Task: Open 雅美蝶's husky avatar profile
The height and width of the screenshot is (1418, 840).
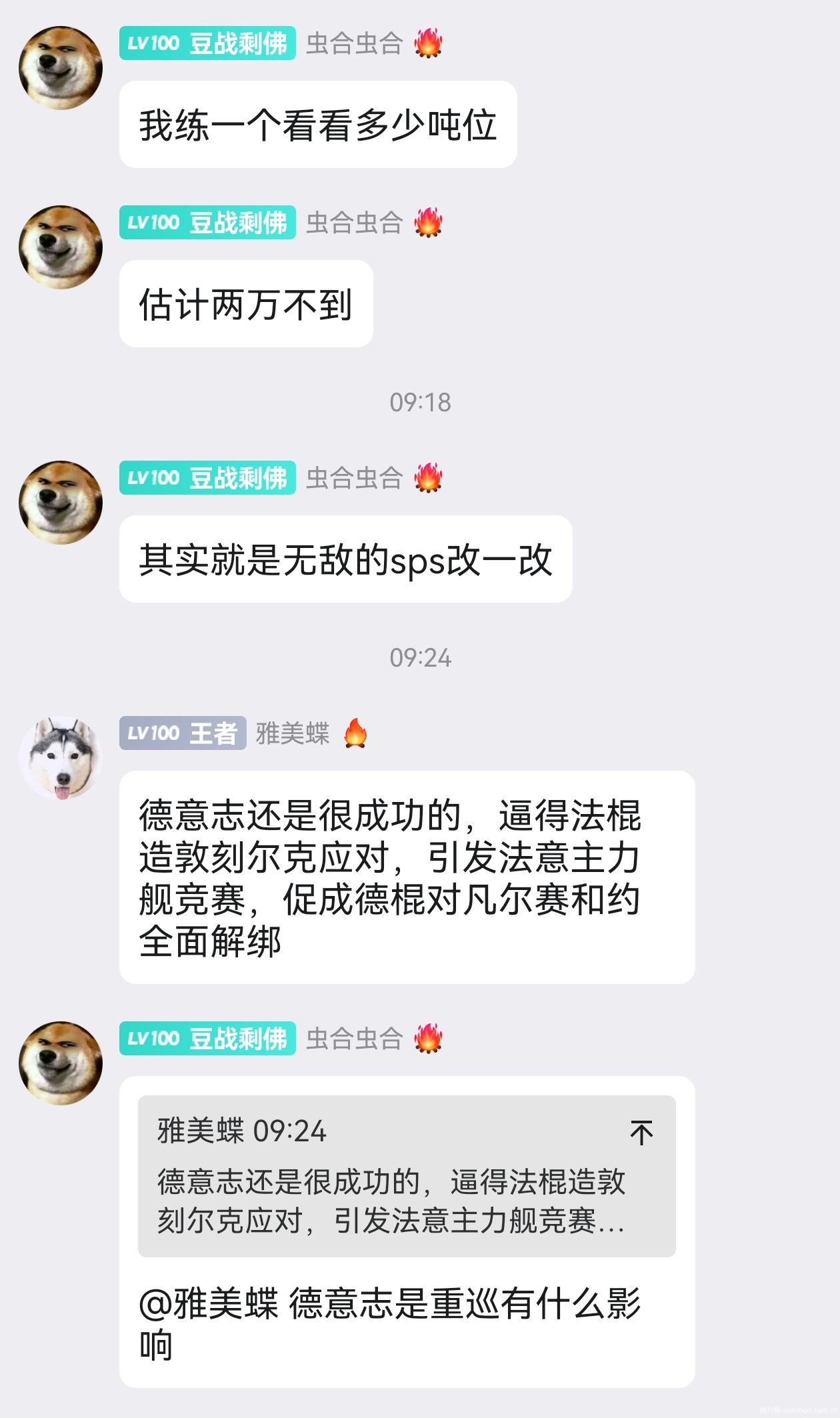Action: pos(61,758)
